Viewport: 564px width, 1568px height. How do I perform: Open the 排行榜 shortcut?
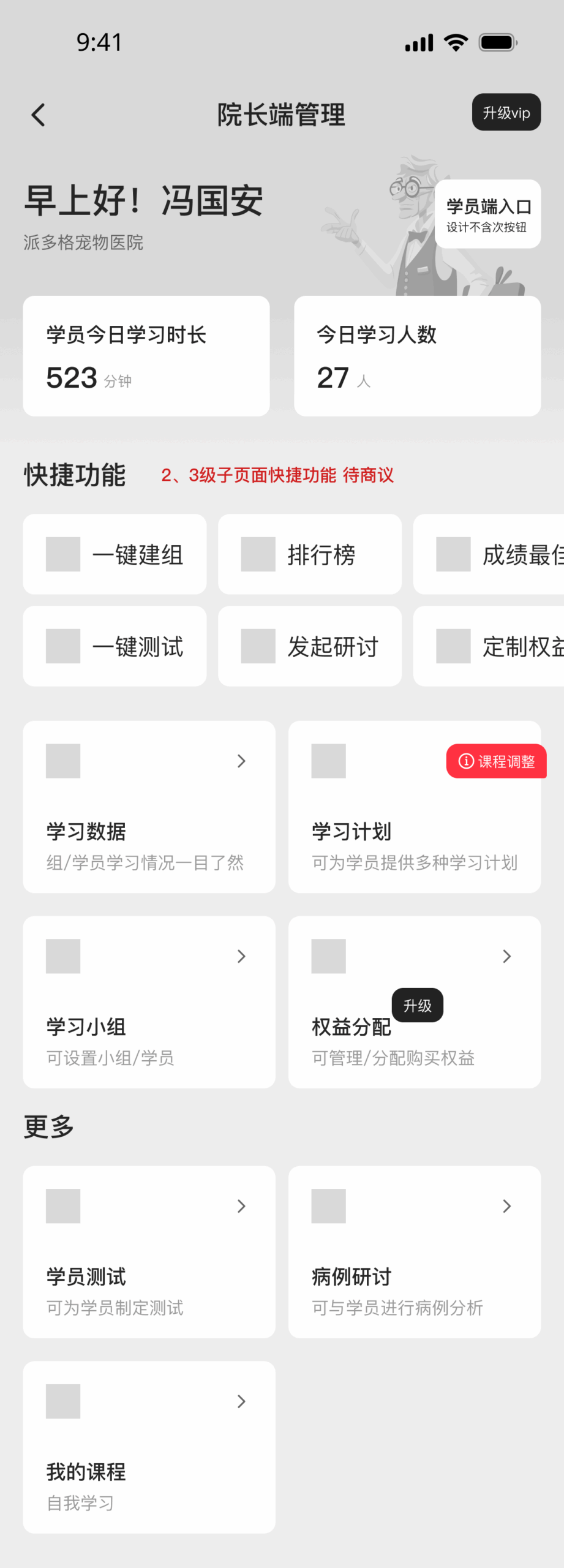point(309,554)
